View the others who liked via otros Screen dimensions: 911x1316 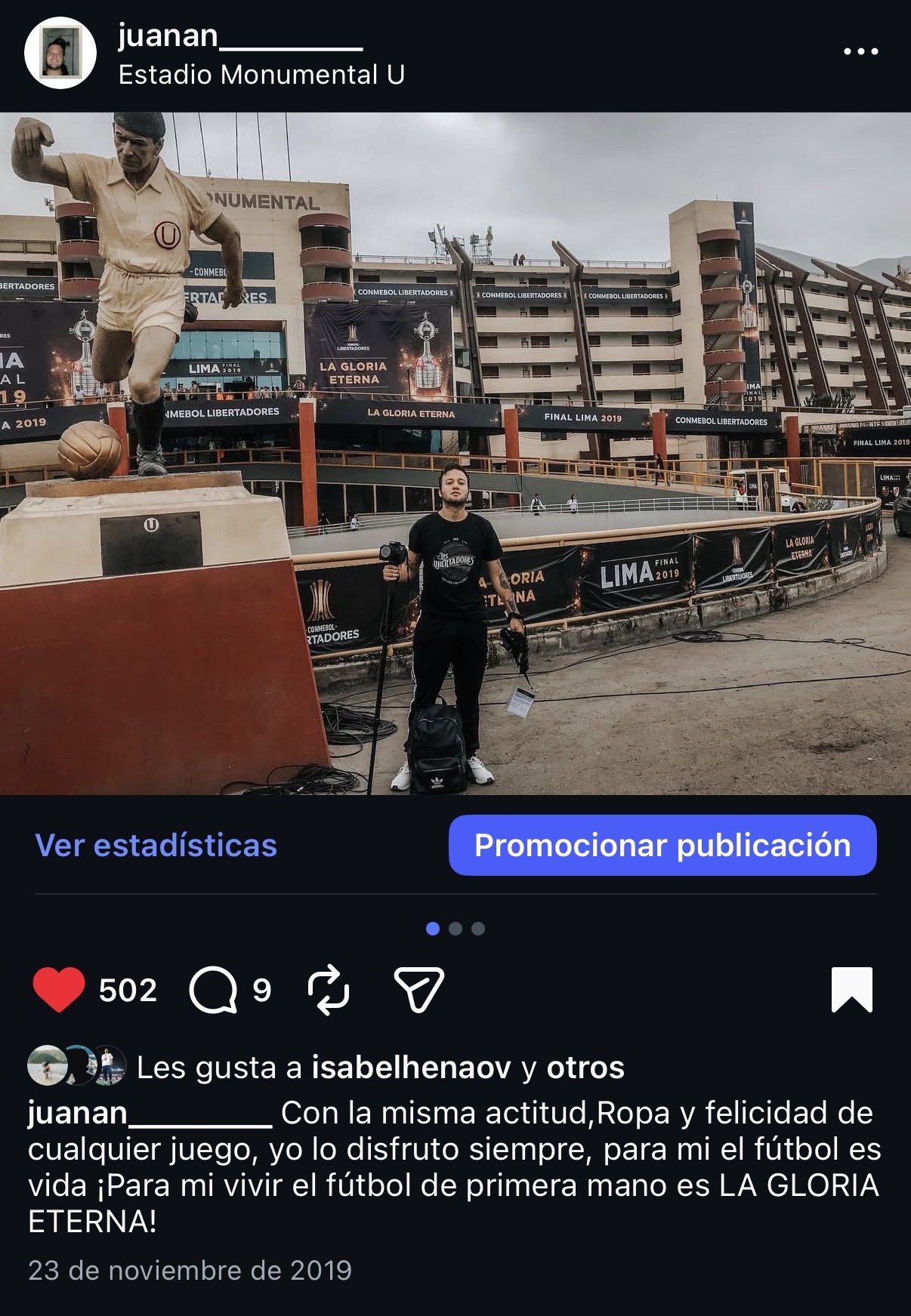[585, 1068]
